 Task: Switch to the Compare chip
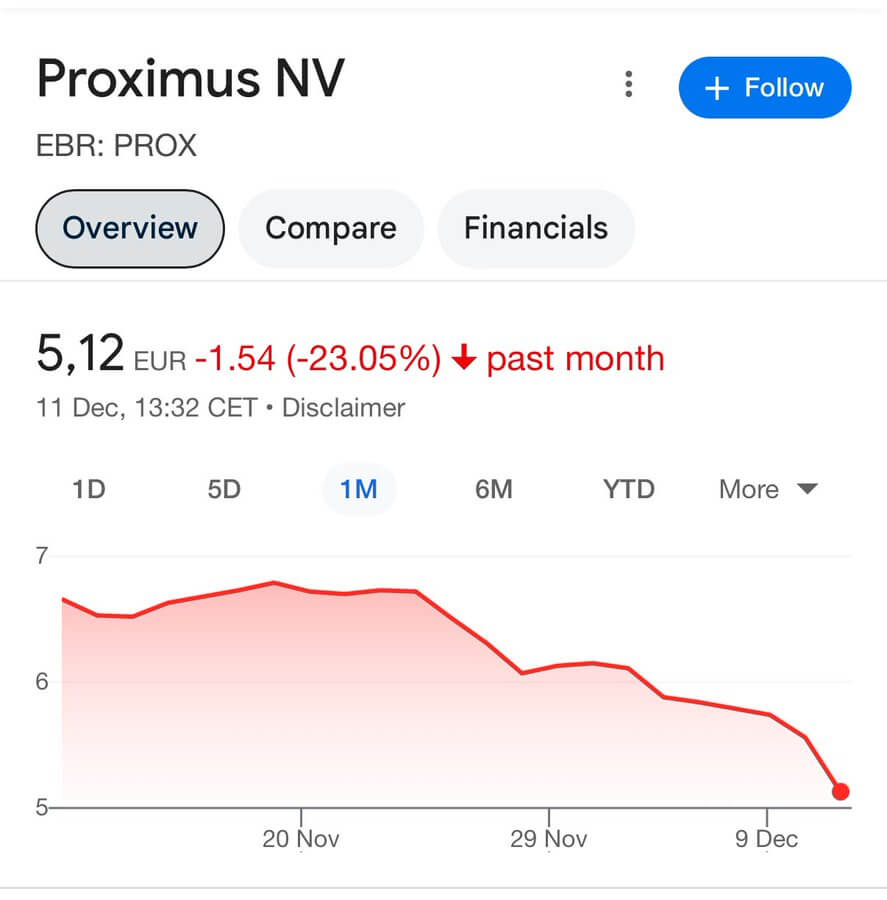click(x=331, y=228)
